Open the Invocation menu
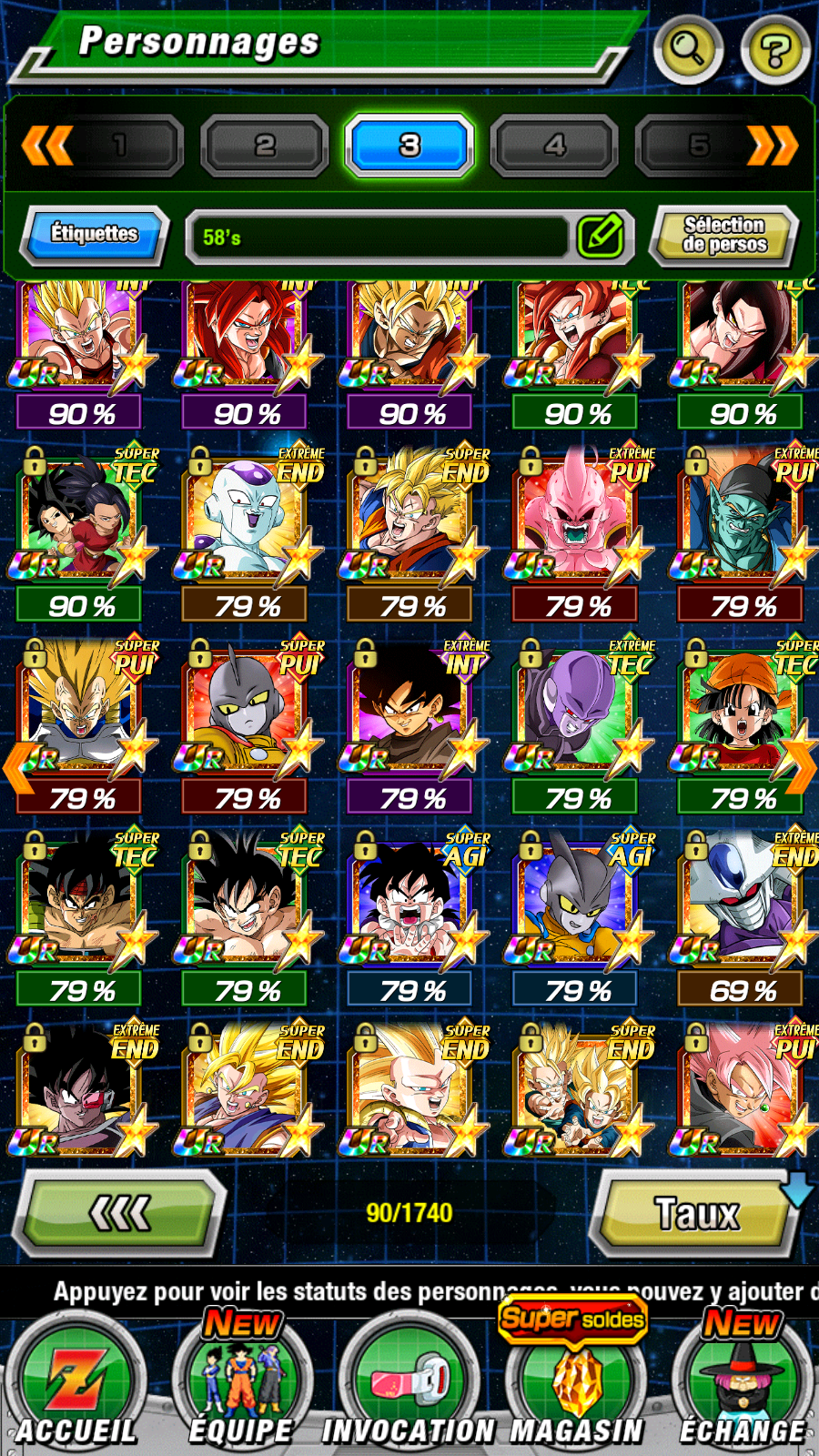Image resolution: width=819 pixels, height=1456 pixels. point(409,1383)
